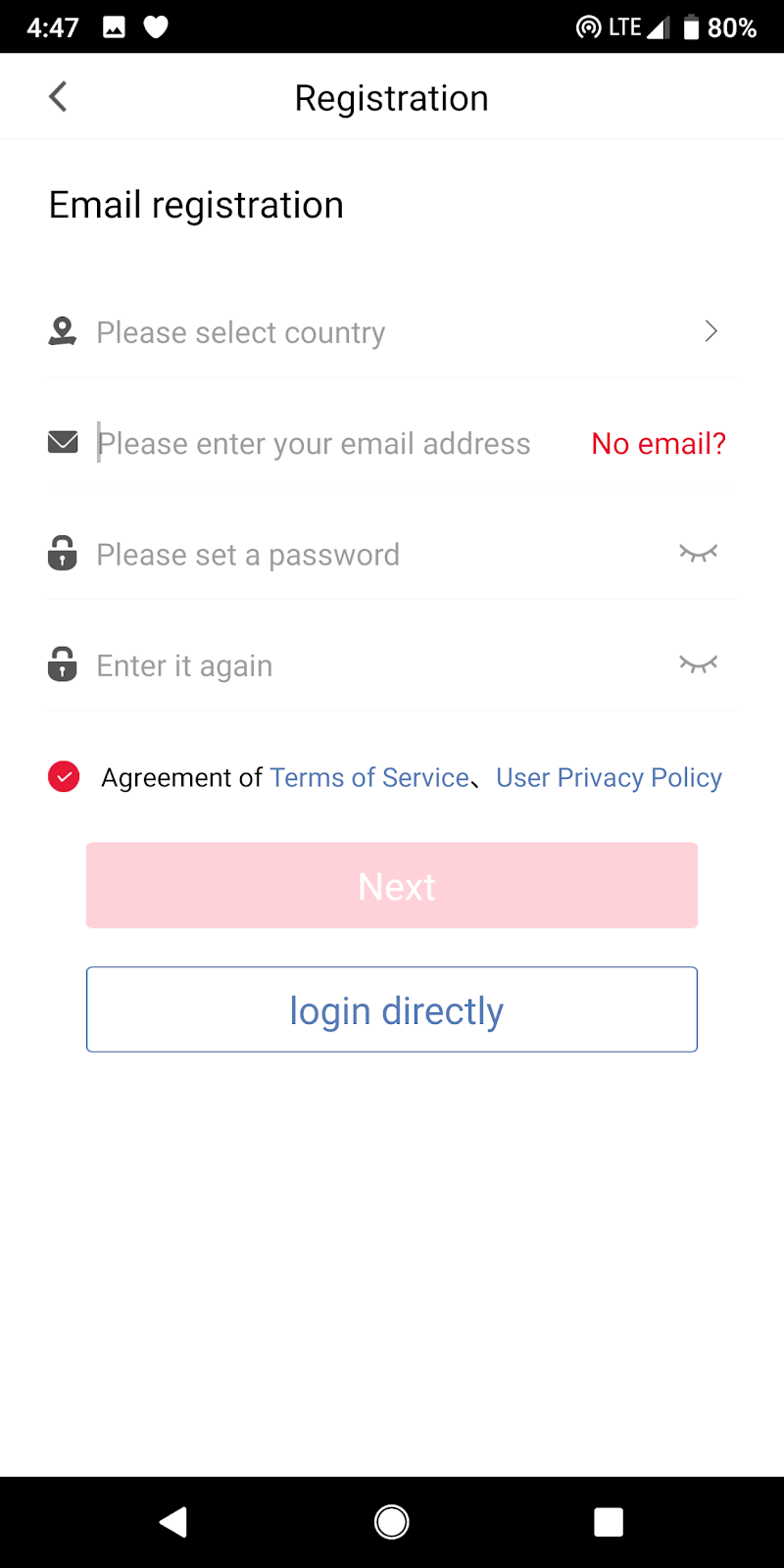The image size is (784, 1568).
Task: Reveal the re-entered password
Action: 698,664
